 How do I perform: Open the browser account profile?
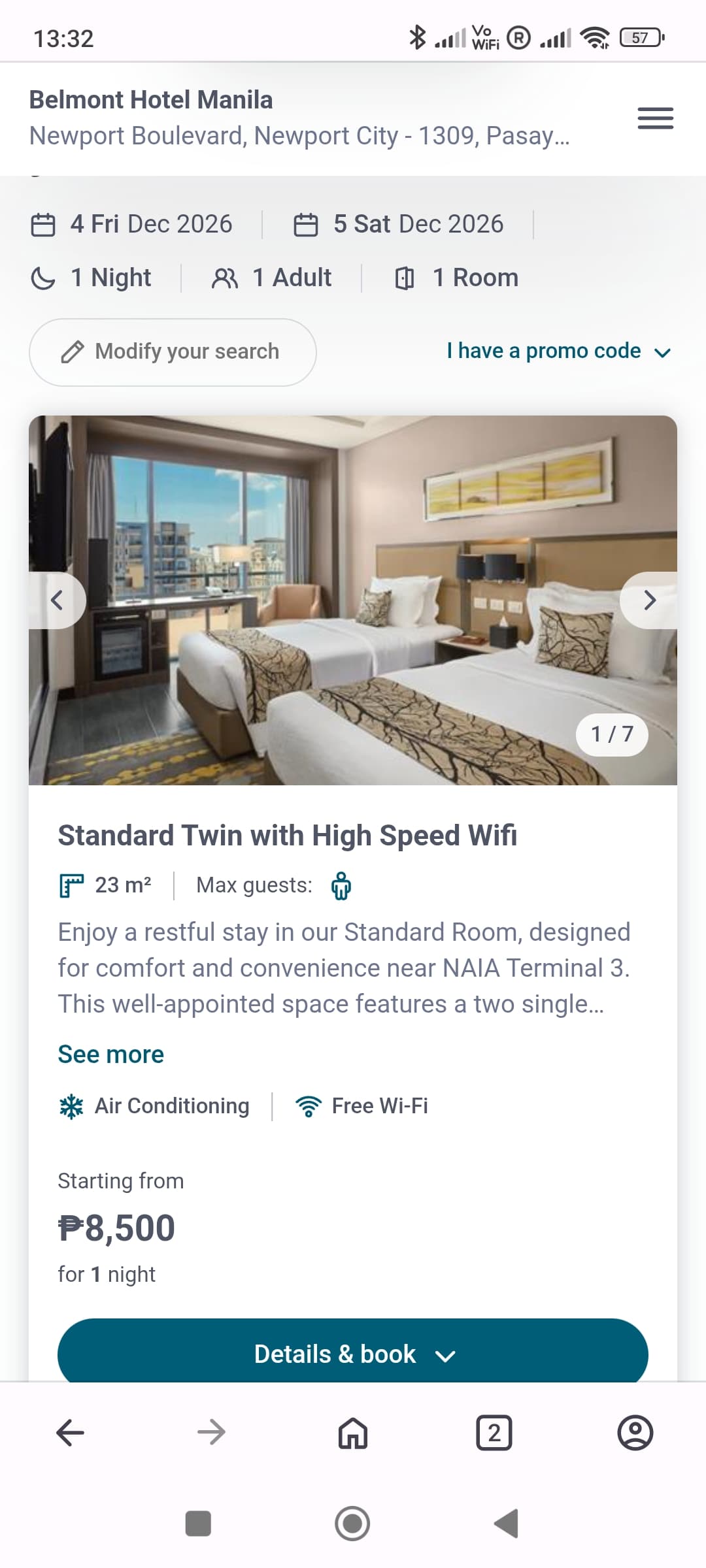(x=635, y=1433)
